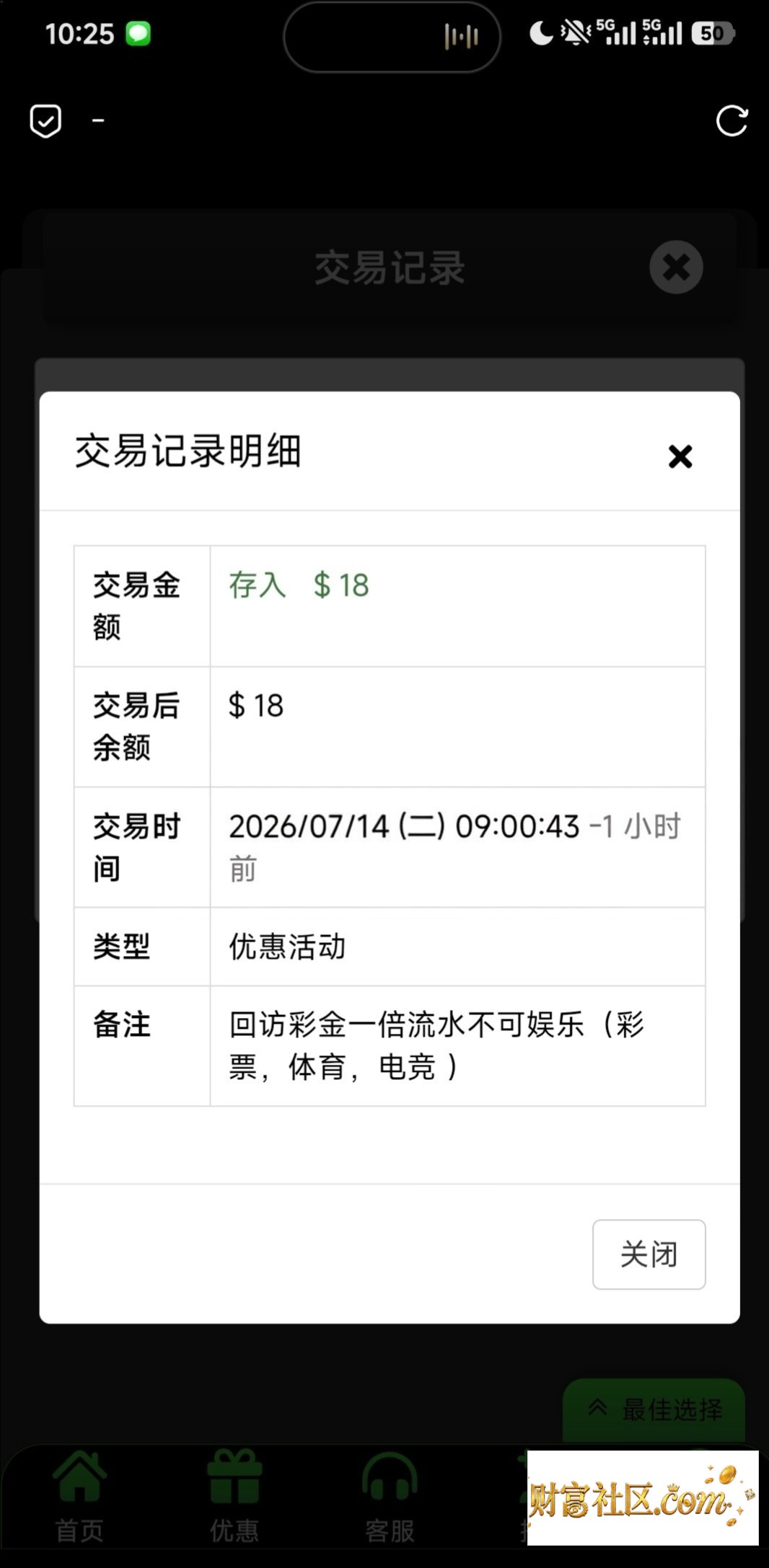The width and height of the screenshot is (769, 1568).
Task: Reload the page with the refresh icon
Action: pyautogui.click(x=731, y=120)
